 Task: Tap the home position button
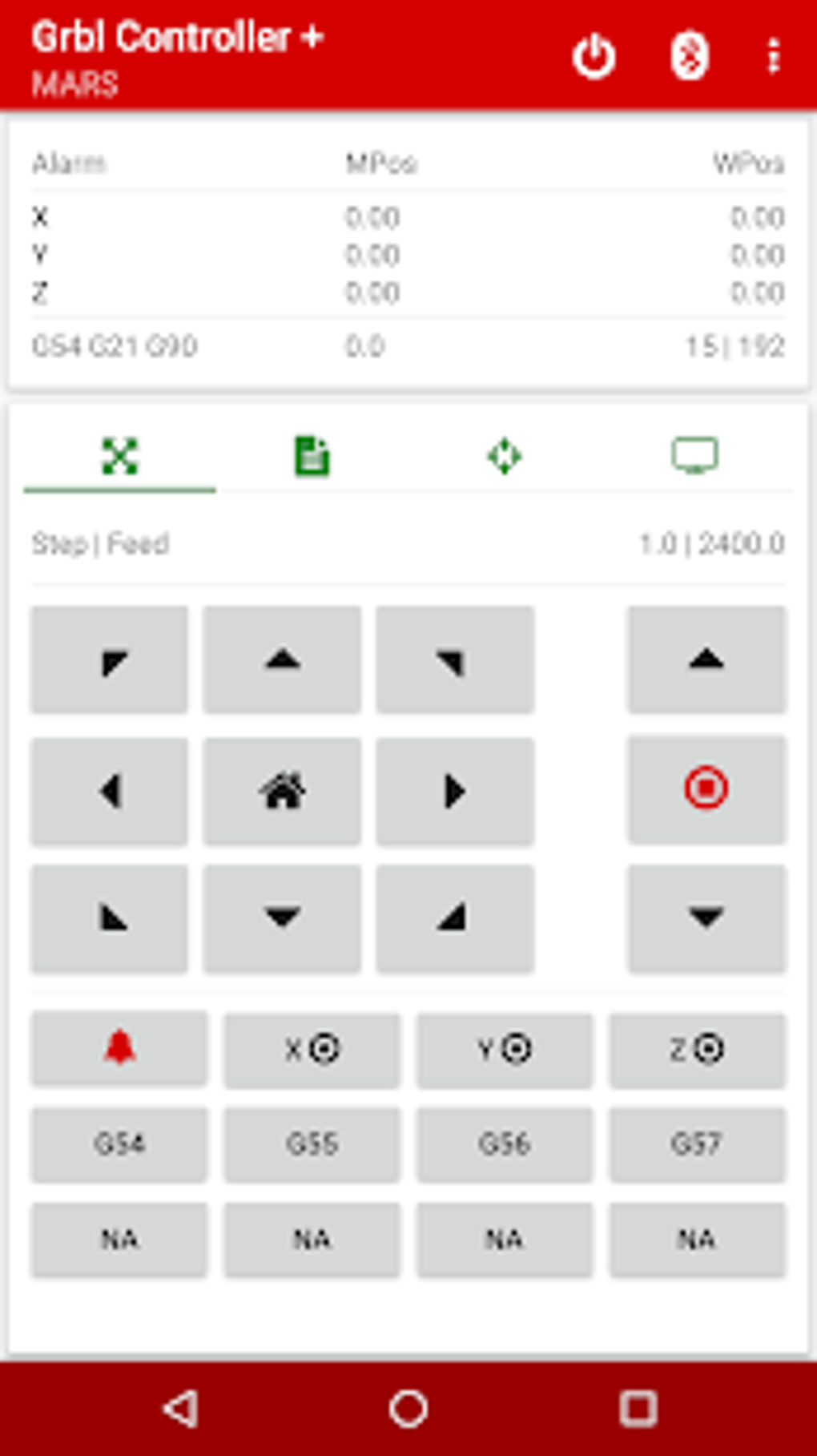(284, 791)
